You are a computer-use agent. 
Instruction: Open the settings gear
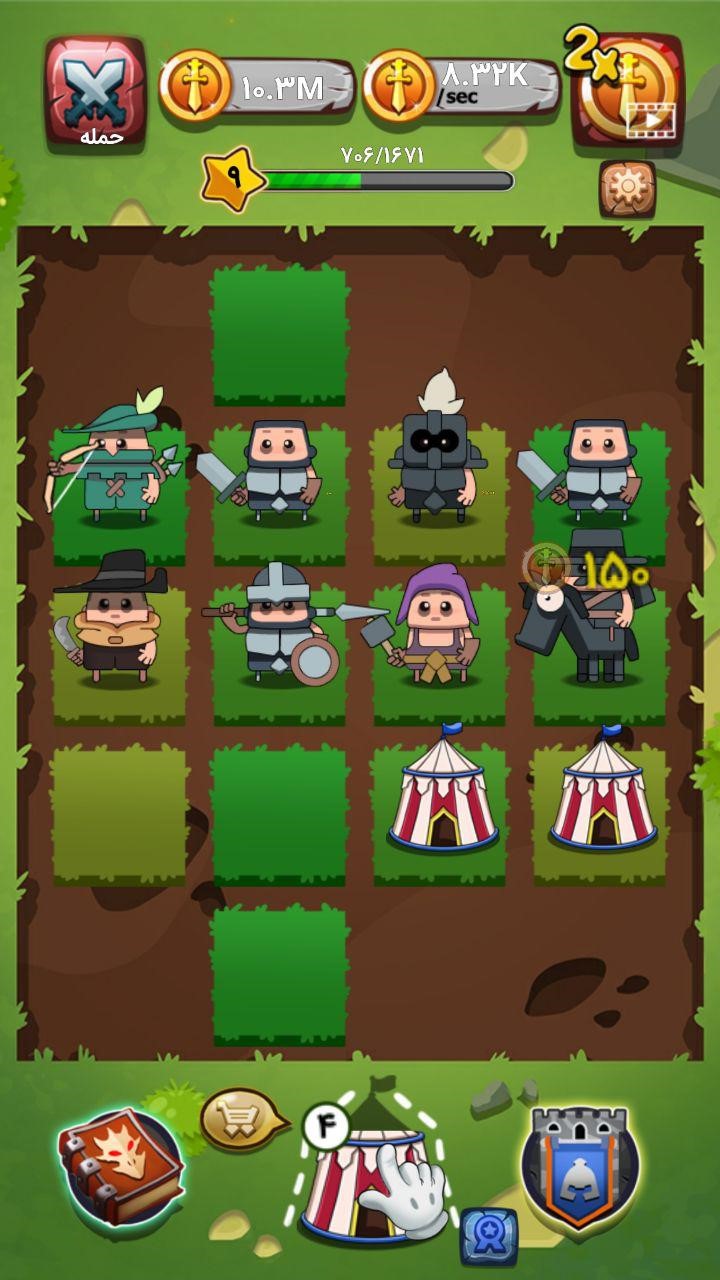pyautogui.click(x=627, y=189)
